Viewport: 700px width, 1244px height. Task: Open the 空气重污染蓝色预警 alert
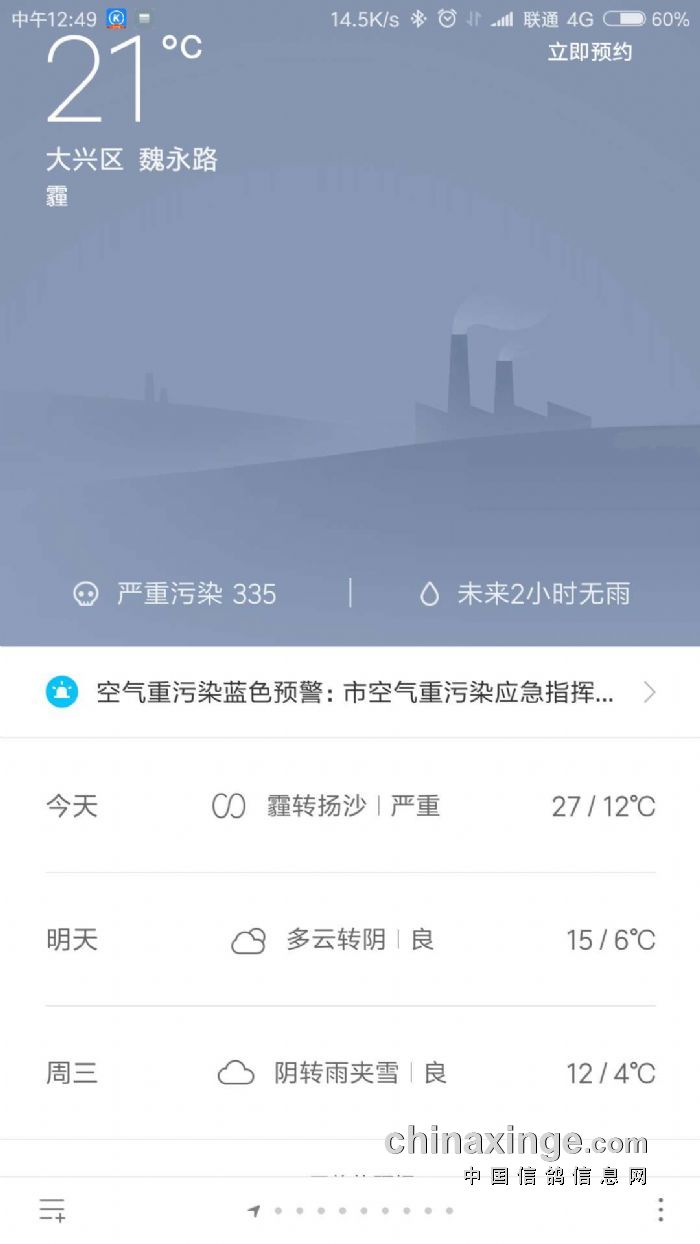(350, 692)
